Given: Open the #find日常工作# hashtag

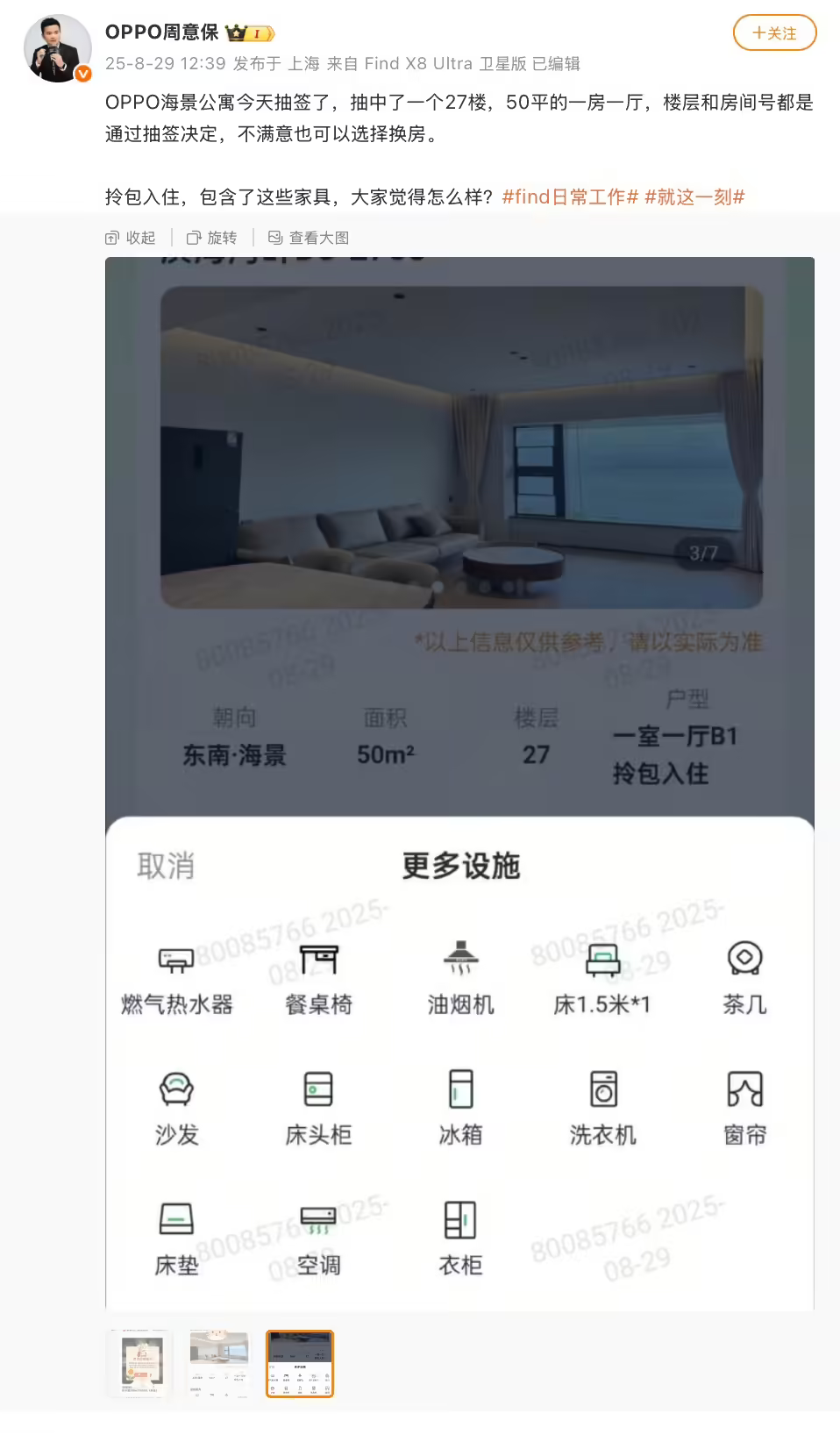Looking at the screenshot, I should (570, 197).
